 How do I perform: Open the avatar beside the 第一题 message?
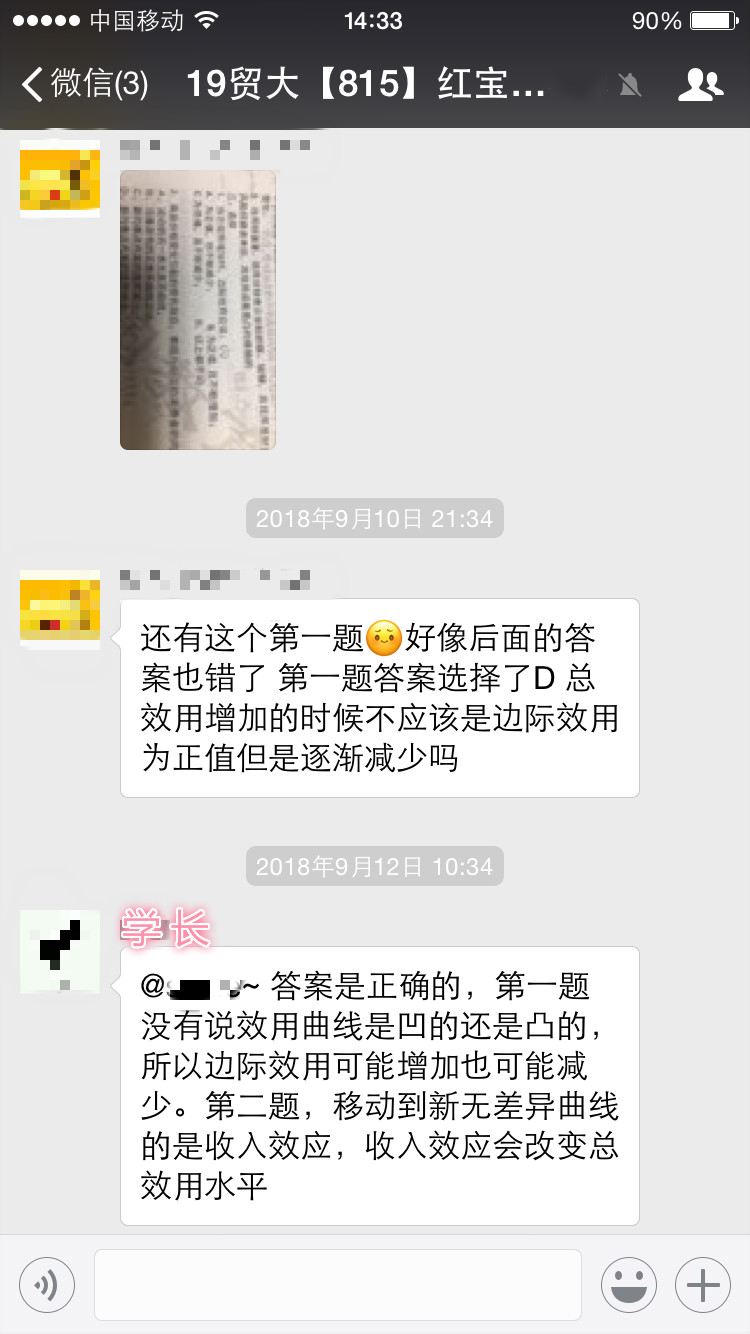(x=60, y=610)
